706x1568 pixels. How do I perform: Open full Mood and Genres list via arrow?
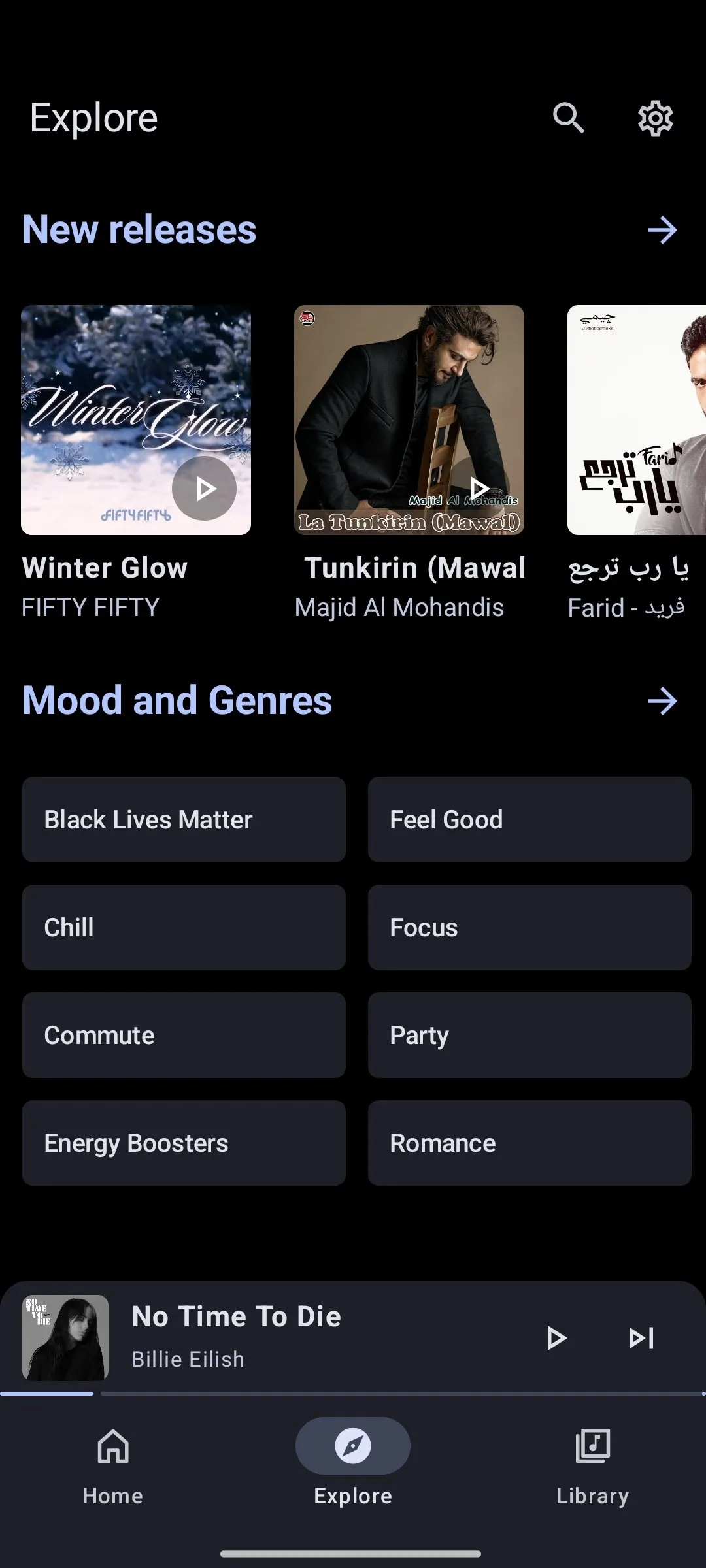click(x=663, y=701)
